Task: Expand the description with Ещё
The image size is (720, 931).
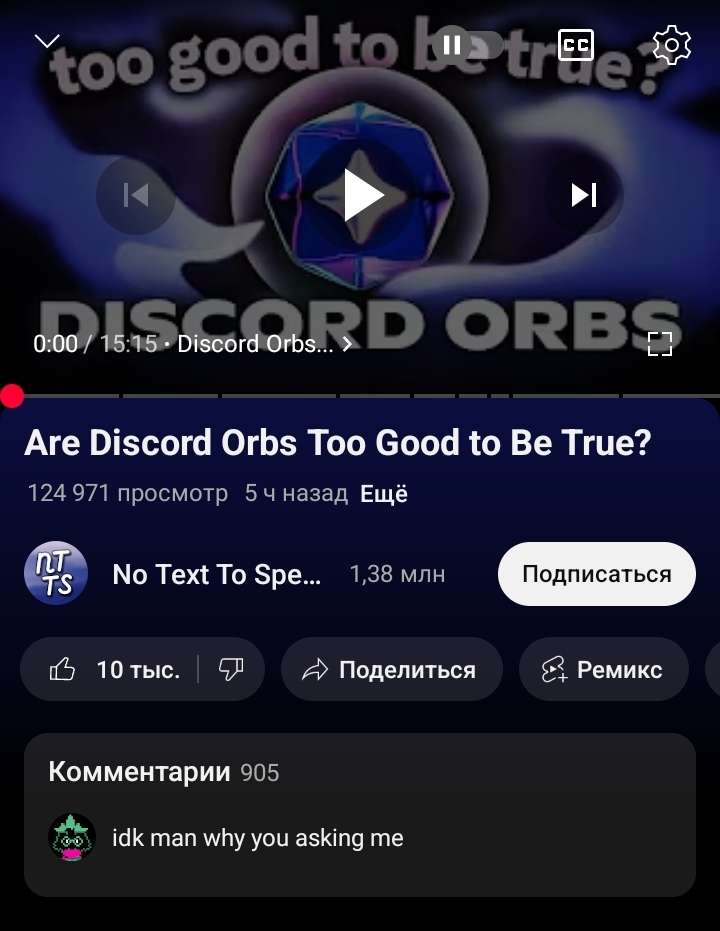Action: tap(384, 493)
